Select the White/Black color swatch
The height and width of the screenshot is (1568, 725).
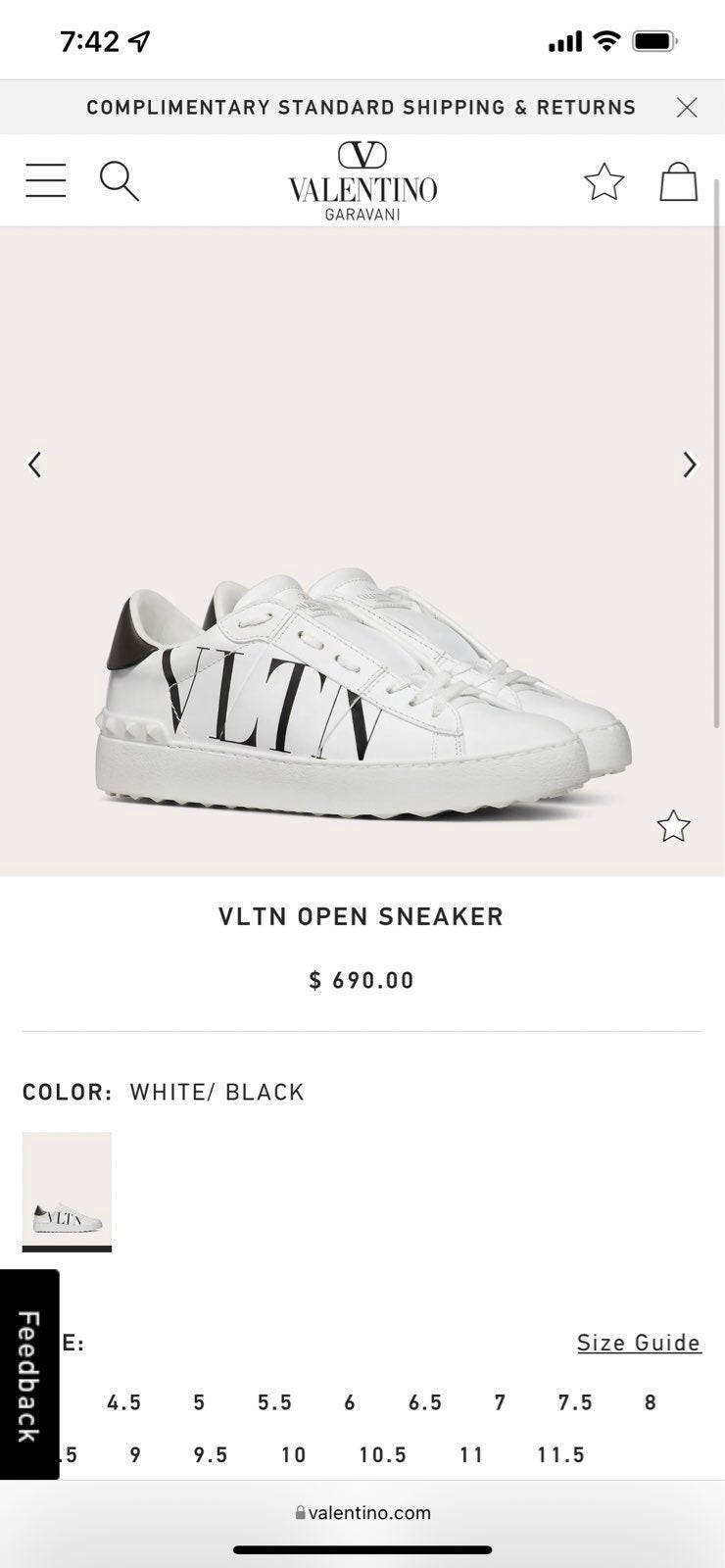67,1191
